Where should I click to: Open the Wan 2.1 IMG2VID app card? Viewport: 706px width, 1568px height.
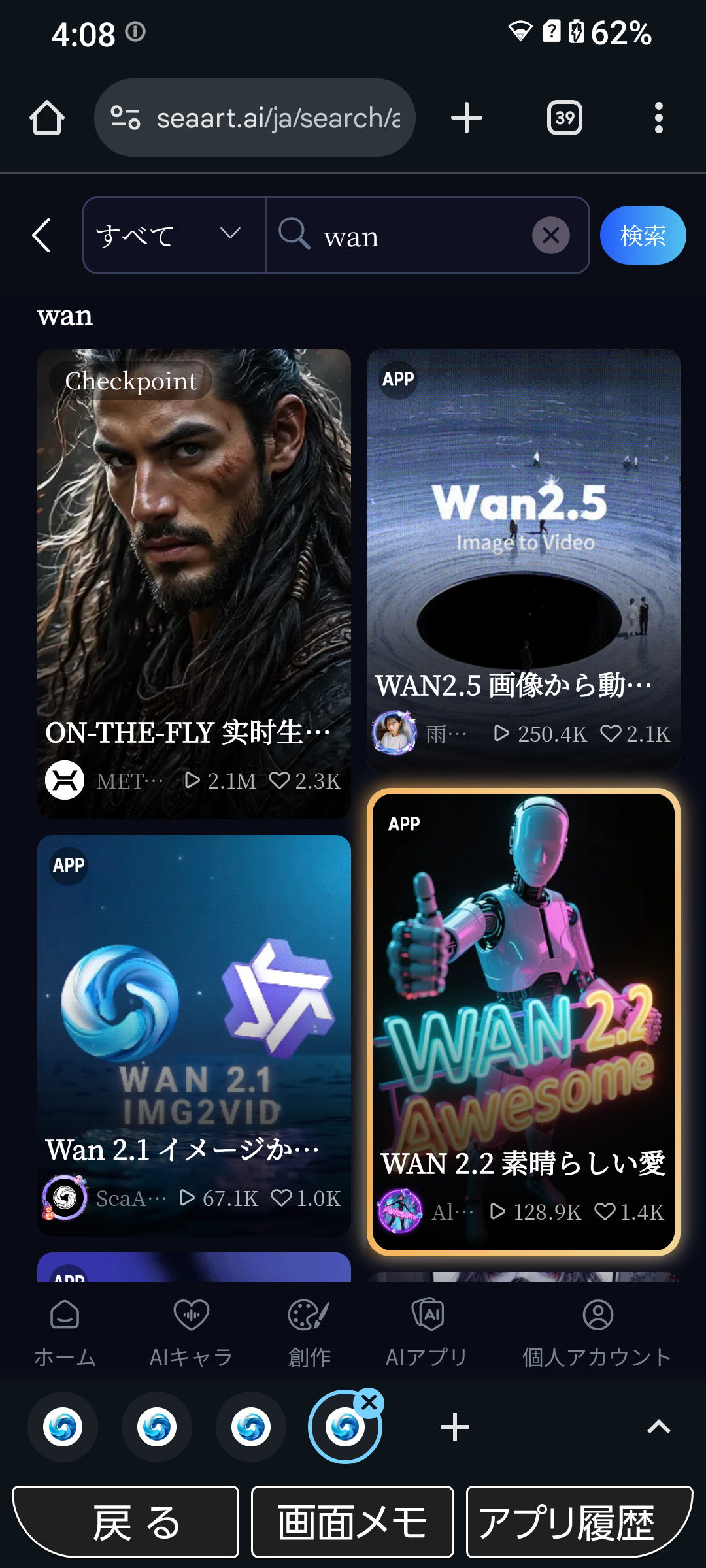[194, 1035]
